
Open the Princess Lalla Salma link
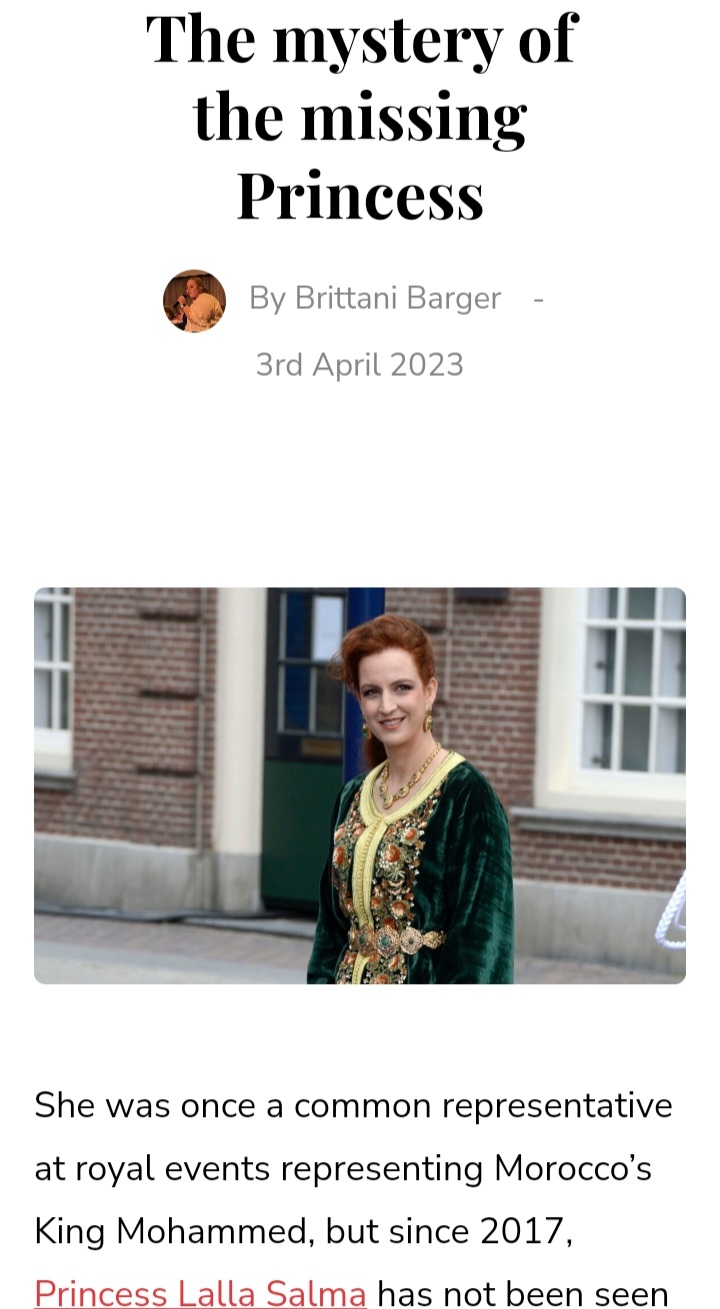[x=200, y=1291]
